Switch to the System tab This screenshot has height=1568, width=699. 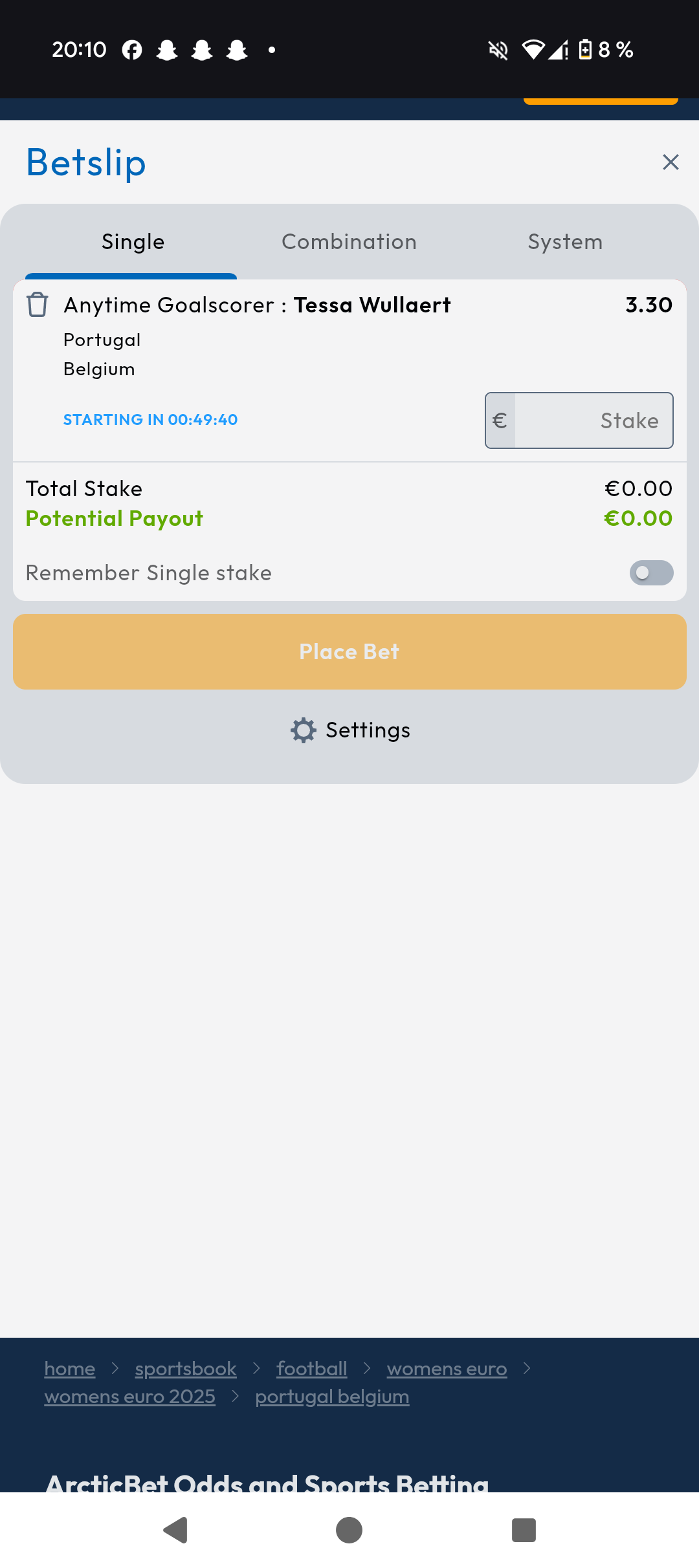[x=565, y=242]
